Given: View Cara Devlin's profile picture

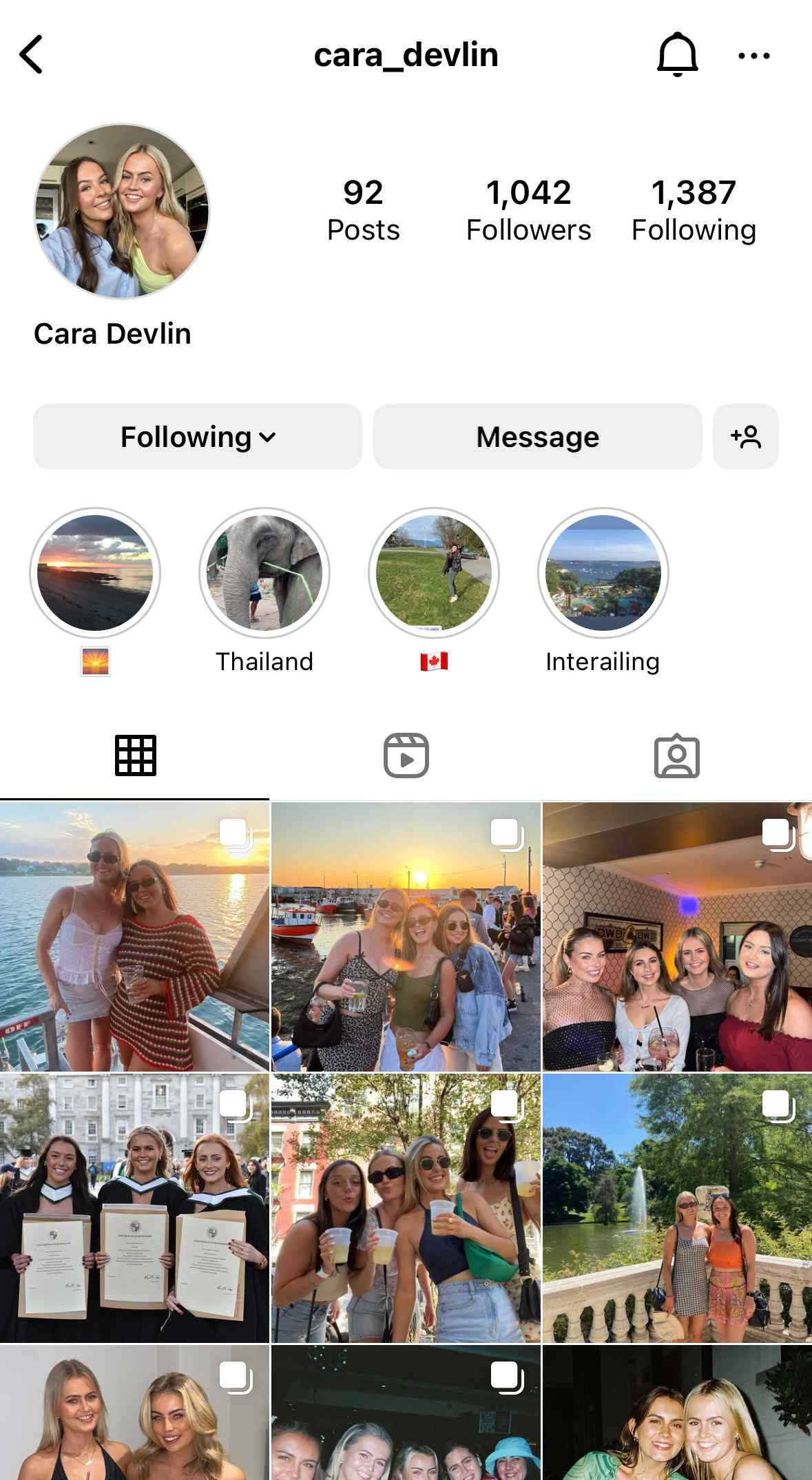Looking at the screenshot, I should point(122,211).
